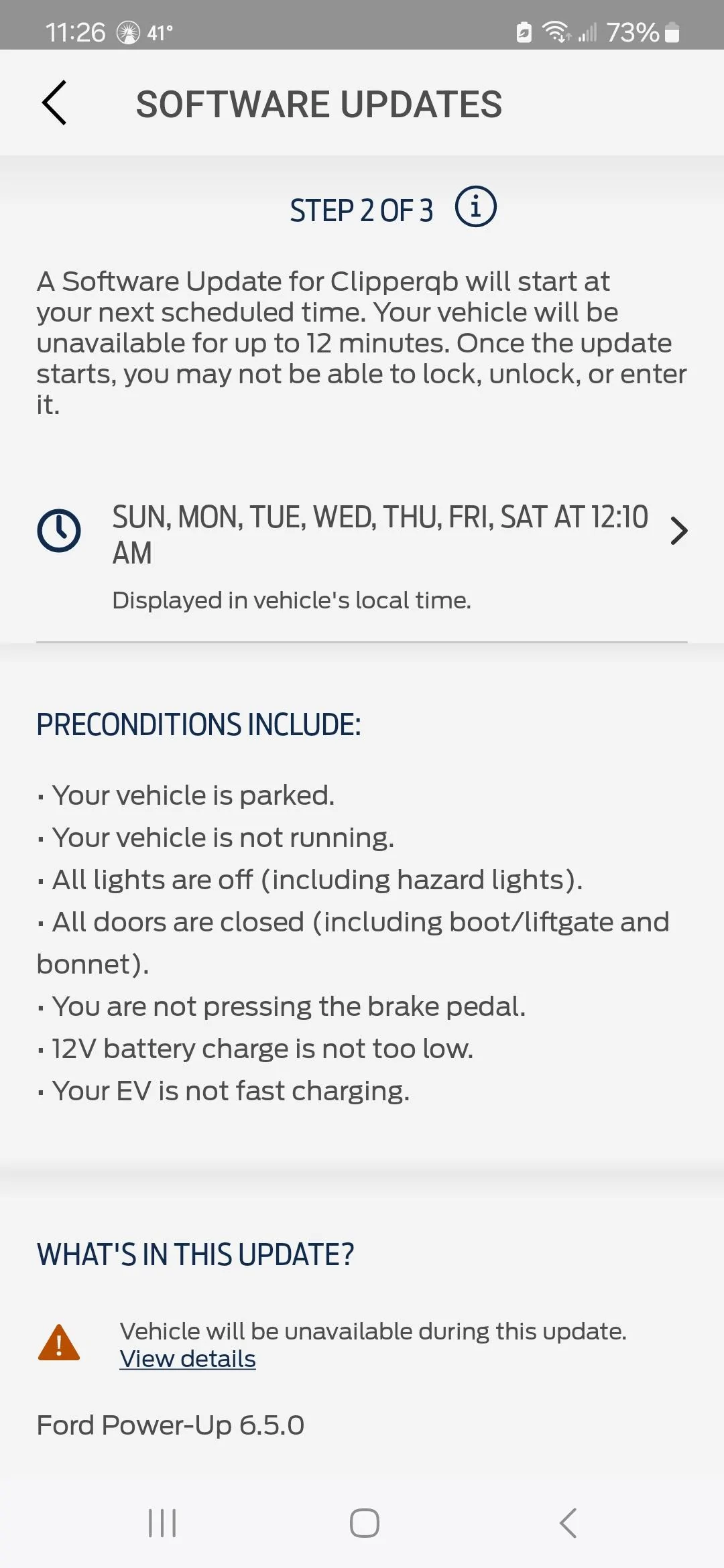This screenshot has height=1568, width=724.
Task: Tap the clock icon beside the schedule
Action: click(x=59, y=530)
